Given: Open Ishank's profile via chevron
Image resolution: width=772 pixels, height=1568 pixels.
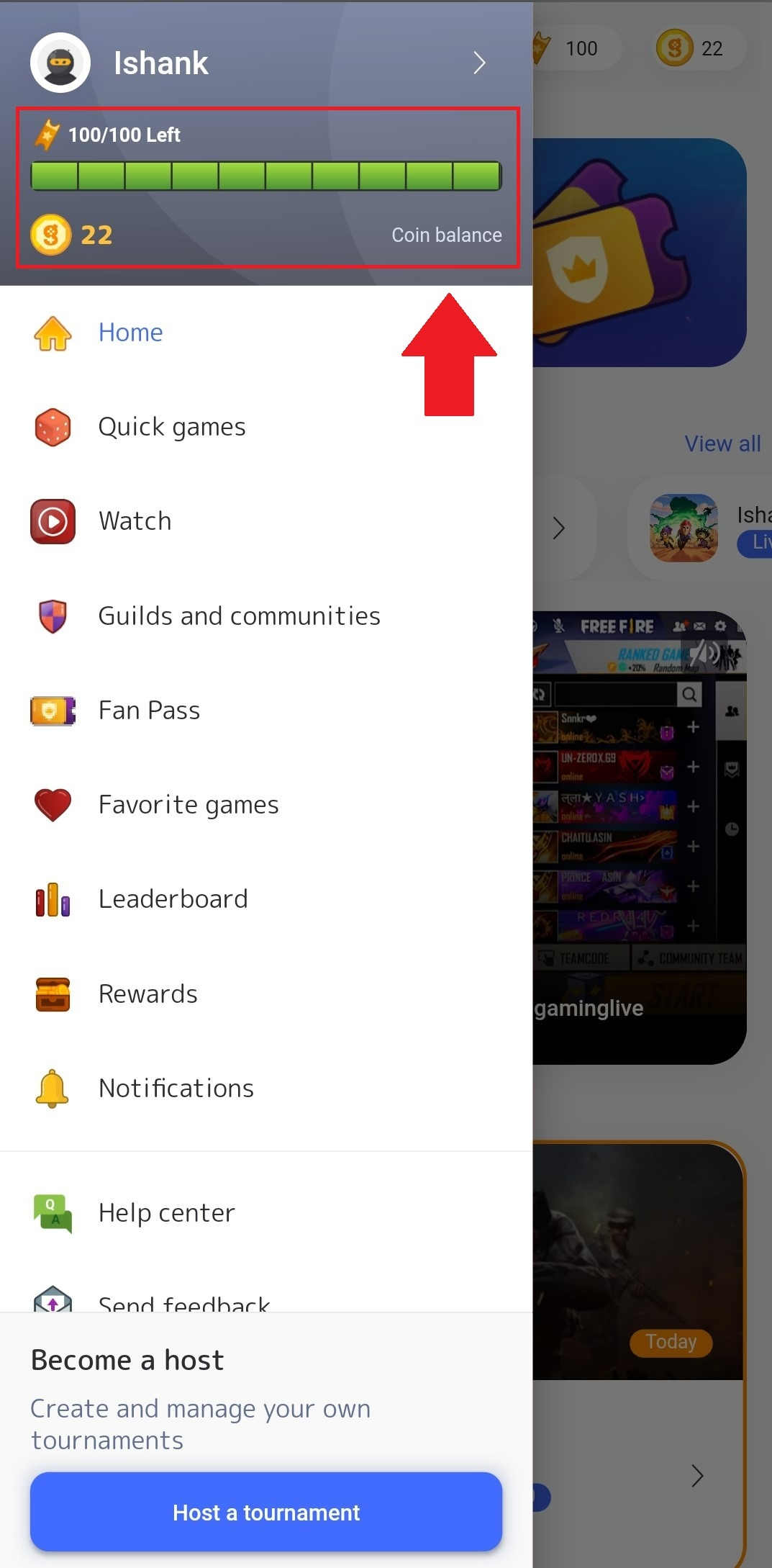Looking at the screenshot, I should coord(479,63).
